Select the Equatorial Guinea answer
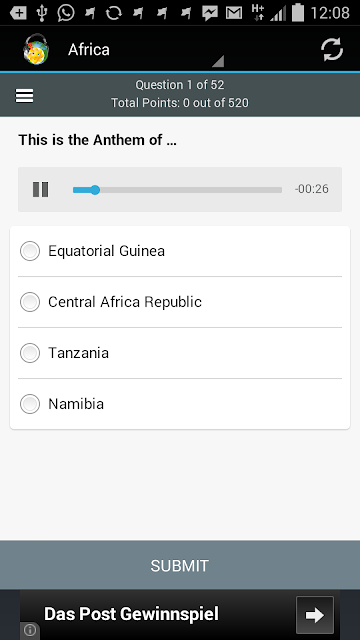The image size is (360, 640). click(180, 251)
